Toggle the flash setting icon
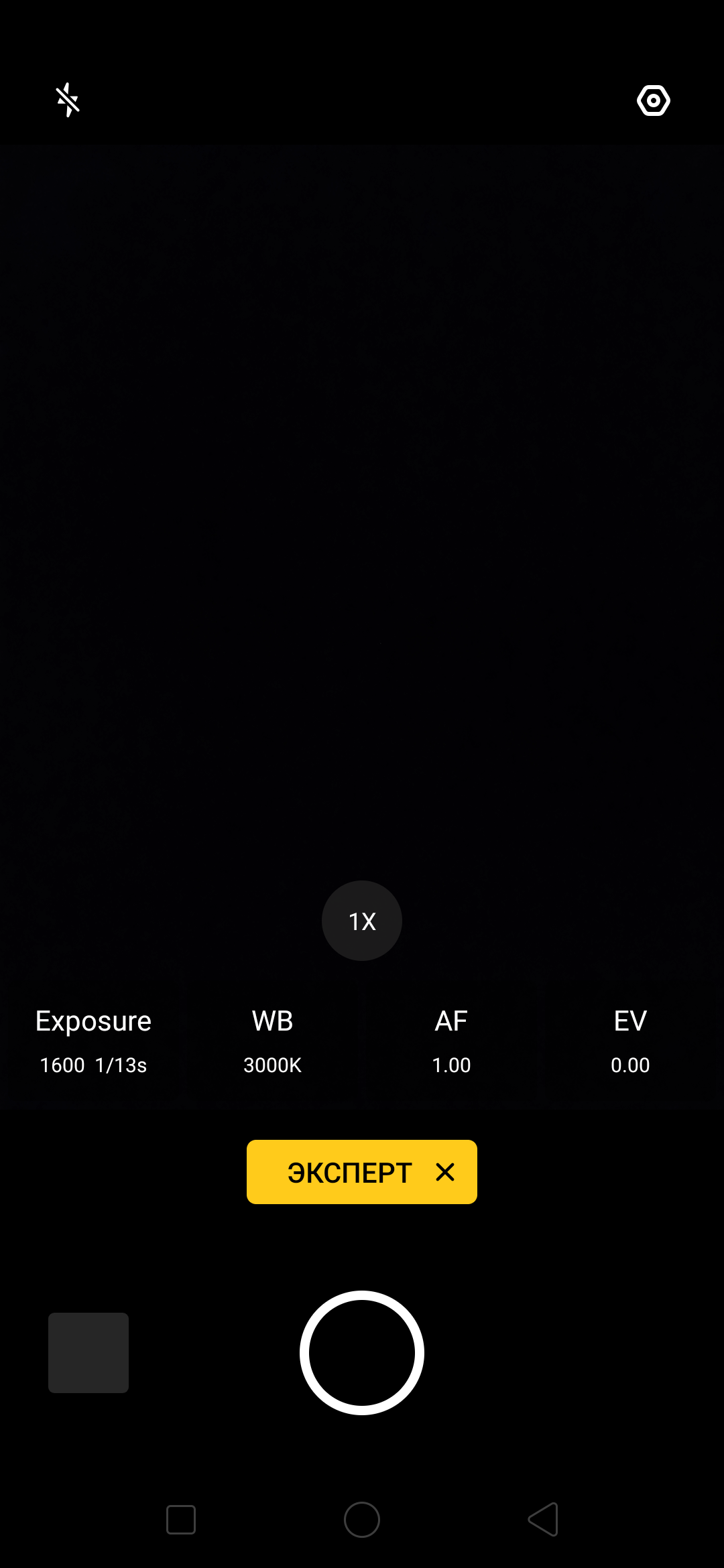Image resolution: width=724 pixels, height=1568 pixels. click(x=68, y=101)
